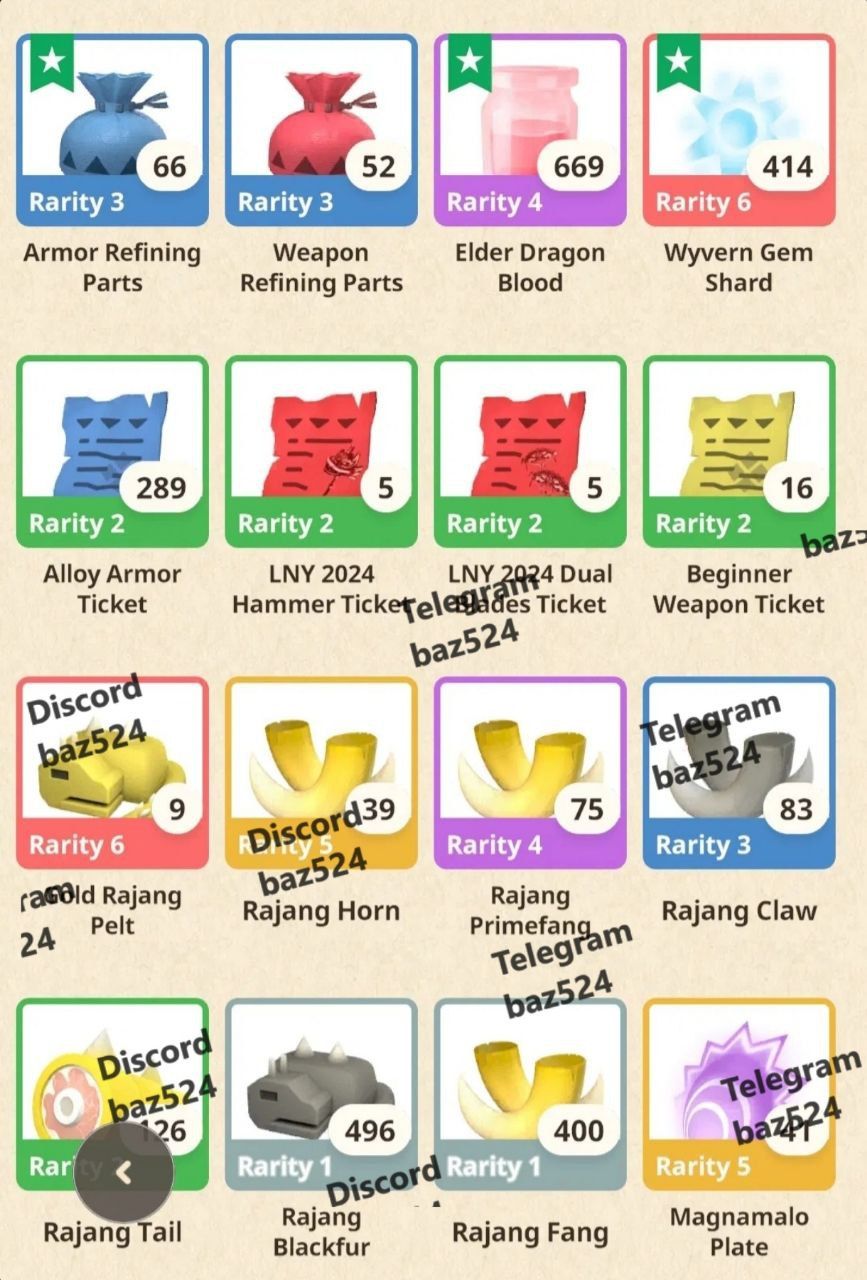View LNY 2024 Dual Blades Ticket
The width and height of the screenshot is (867, 1280).
(x=530, y=450)
